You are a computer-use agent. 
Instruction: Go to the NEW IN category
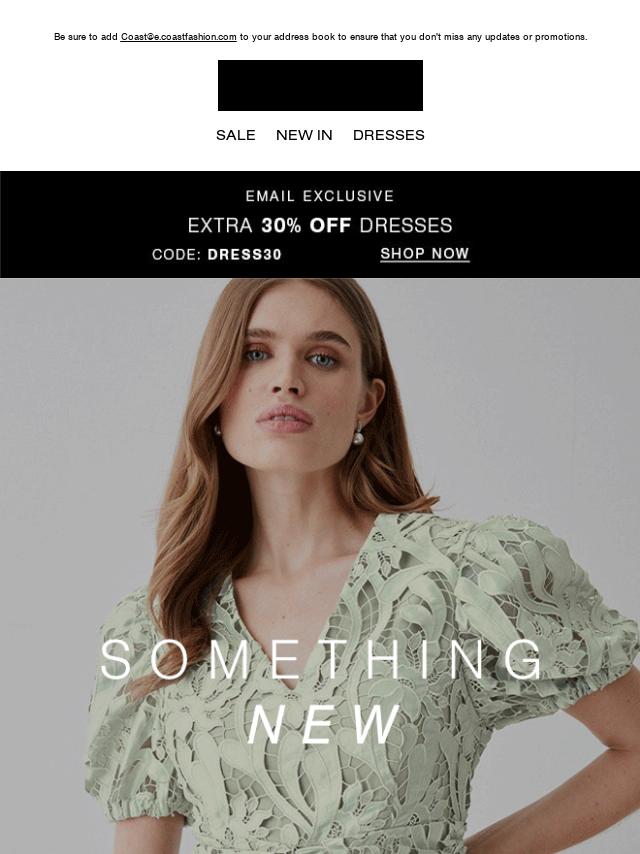point(304,135)
